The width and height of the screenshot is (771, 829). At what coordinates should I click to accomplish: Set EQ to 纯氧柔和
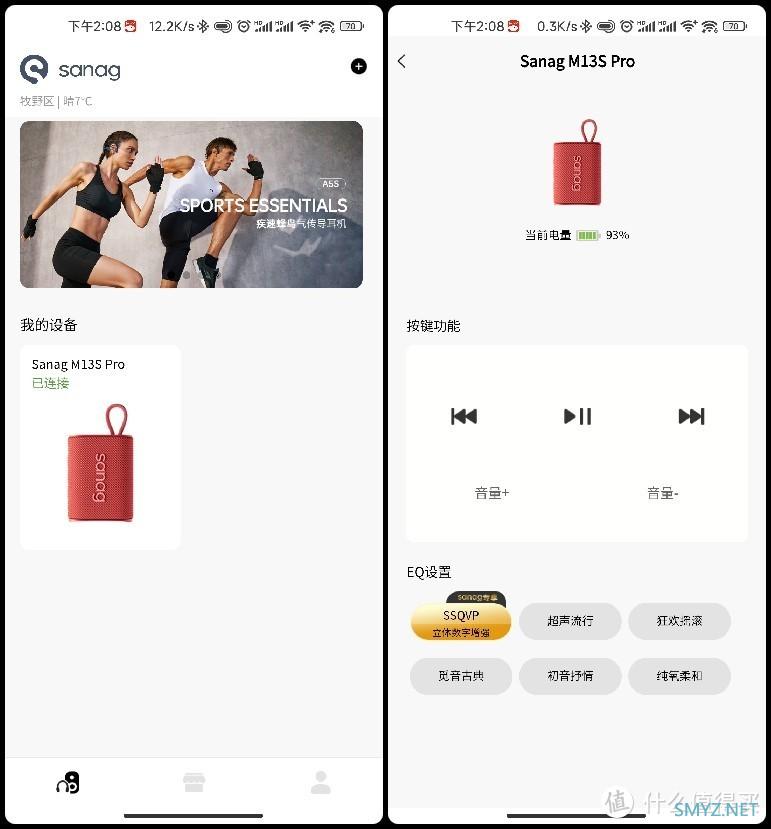679,676
